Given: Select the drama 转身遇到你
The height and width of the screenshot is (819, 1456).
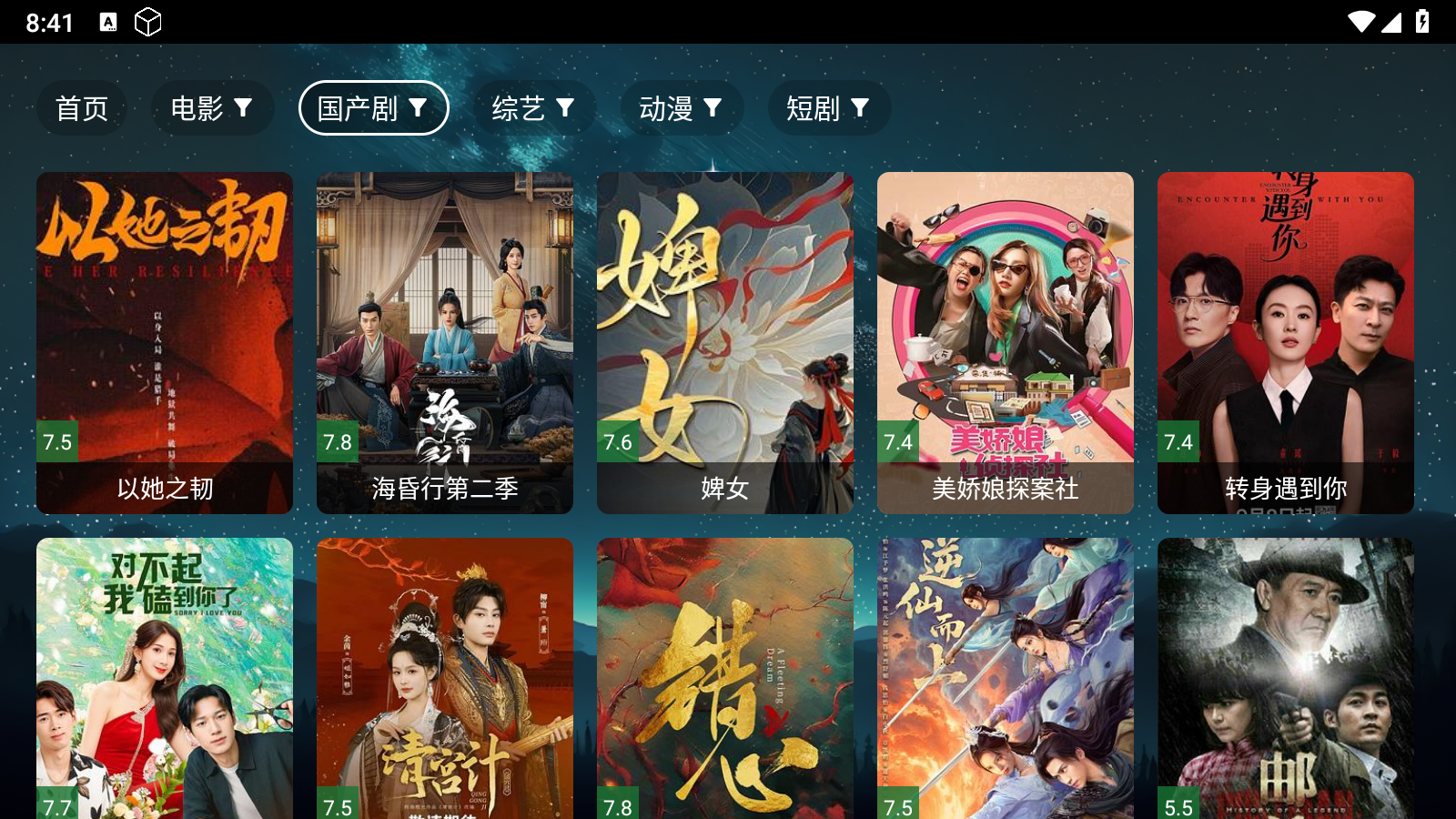Looking at the screenshot, I should (1286, 342).
